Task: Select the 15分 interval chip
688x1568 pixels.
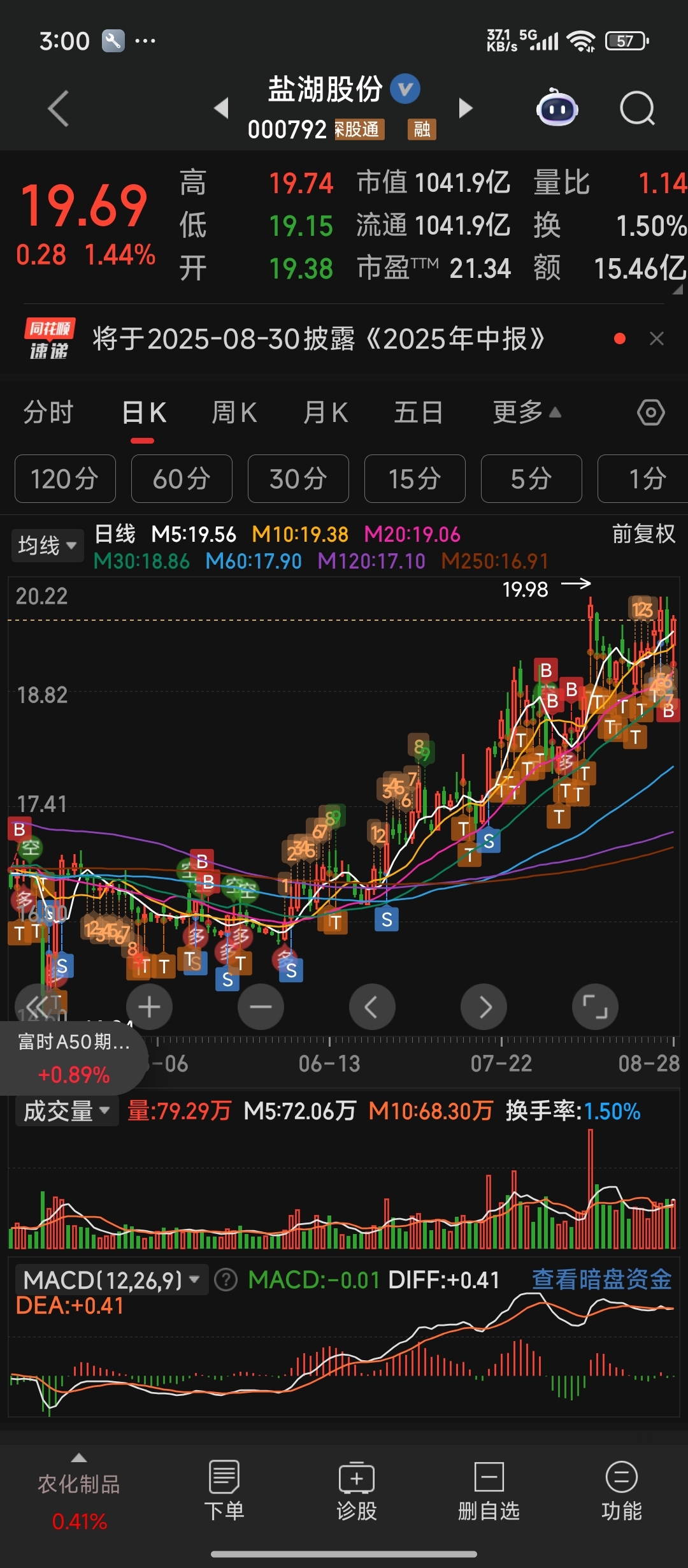Action: click(415, 479)
